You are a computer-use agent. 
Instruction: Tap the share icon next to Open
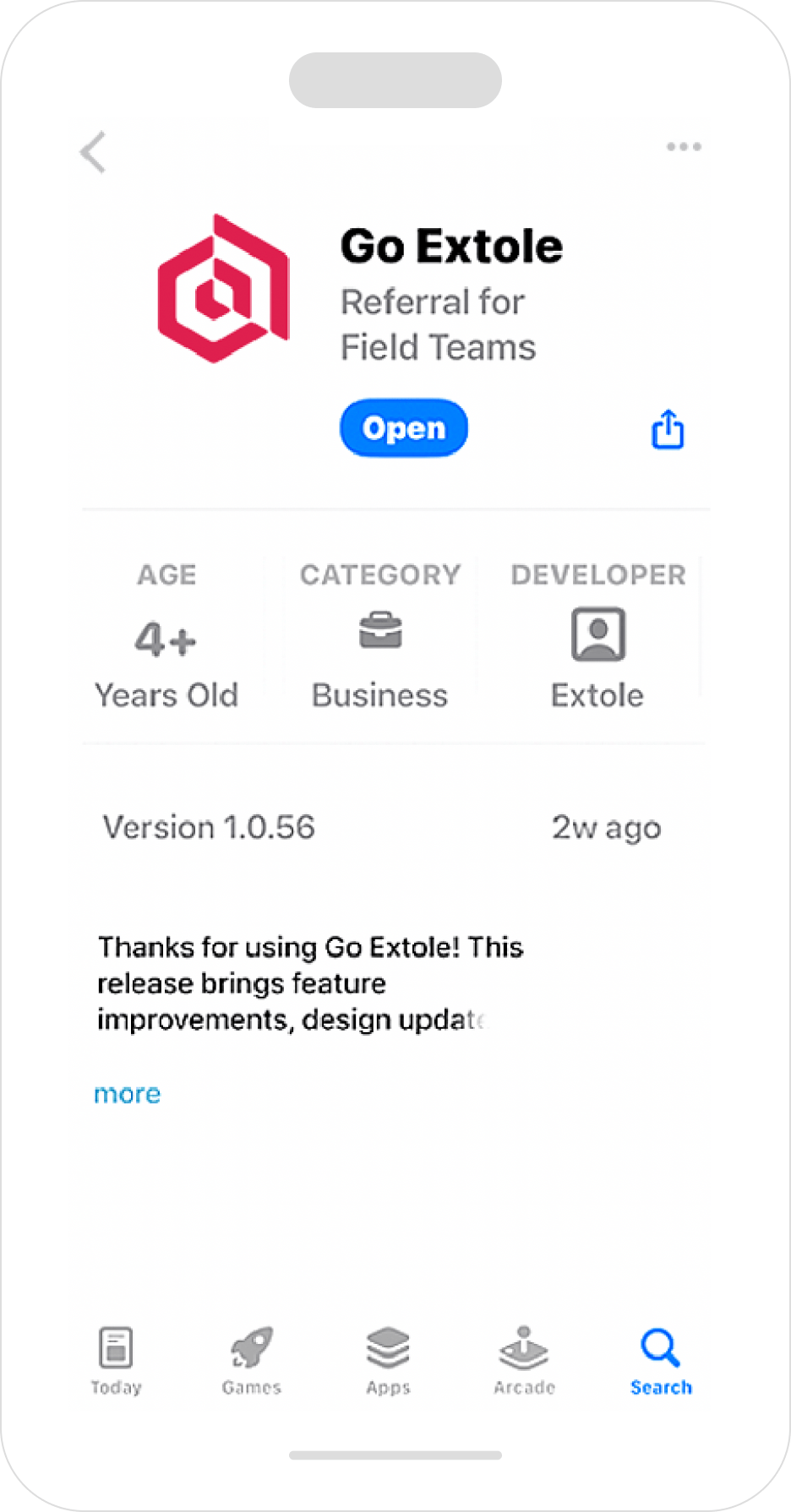(x=667, y=428)
